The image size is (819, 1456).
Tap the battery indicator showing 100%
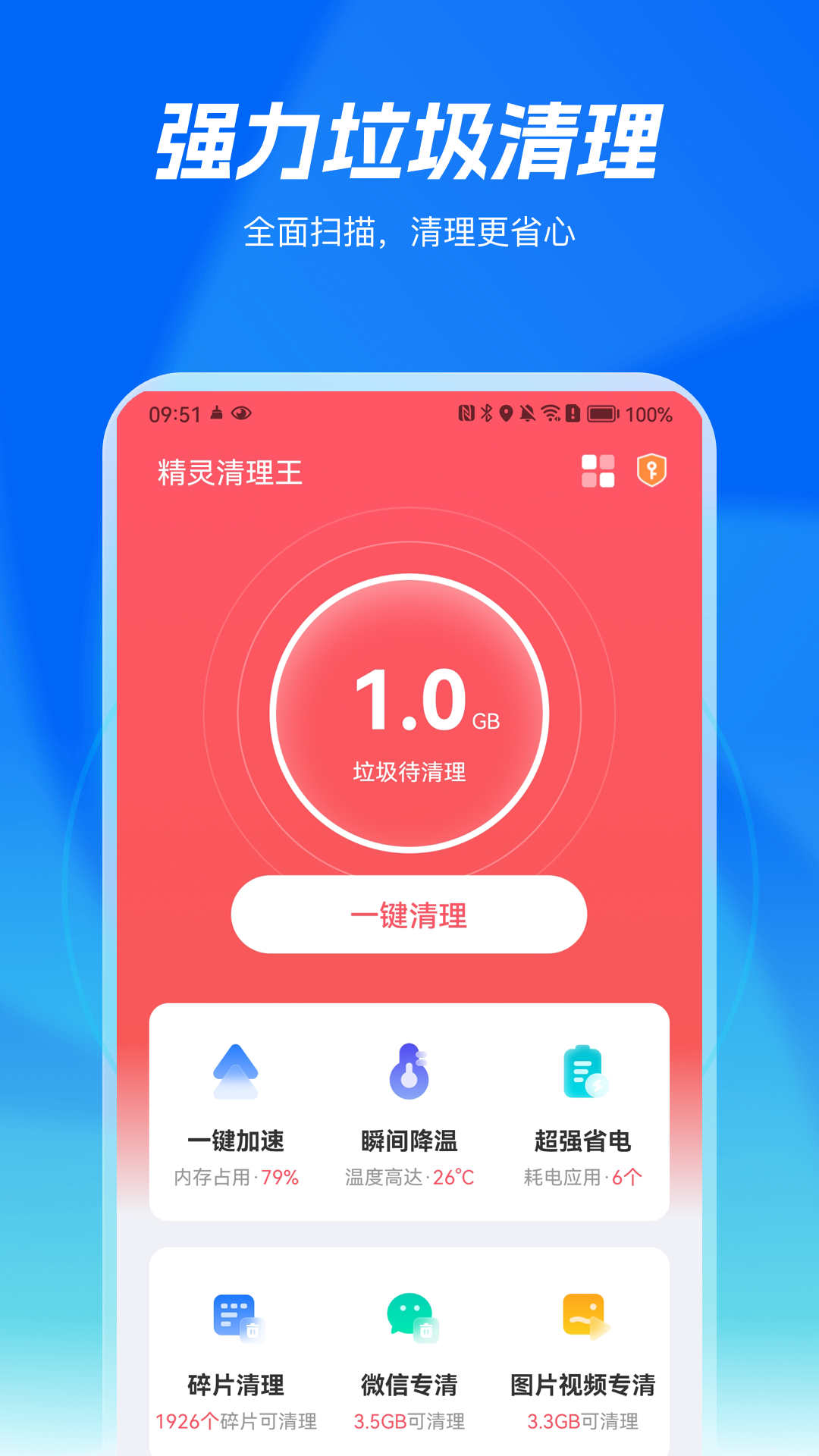click(603, 414)
